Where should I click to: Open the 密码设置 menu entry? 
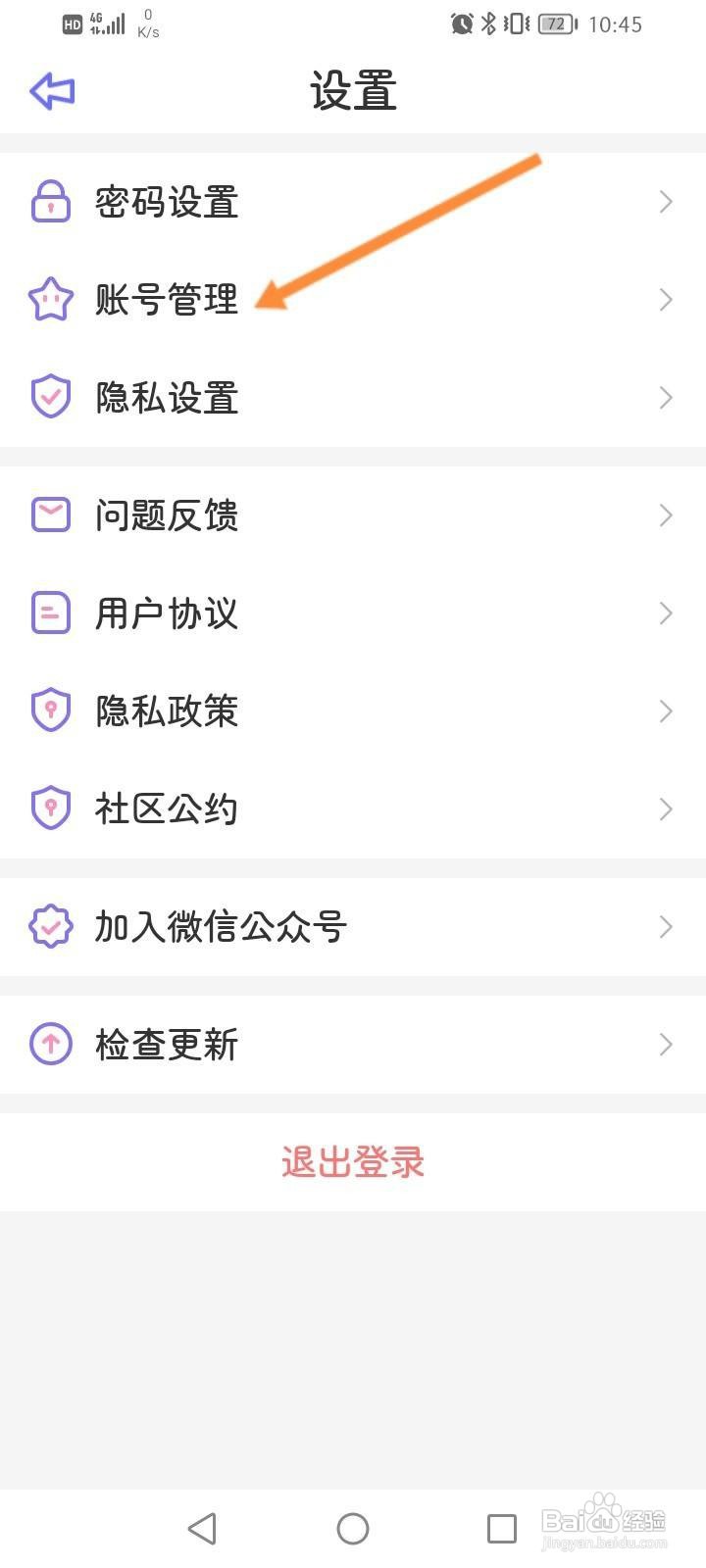165,203
